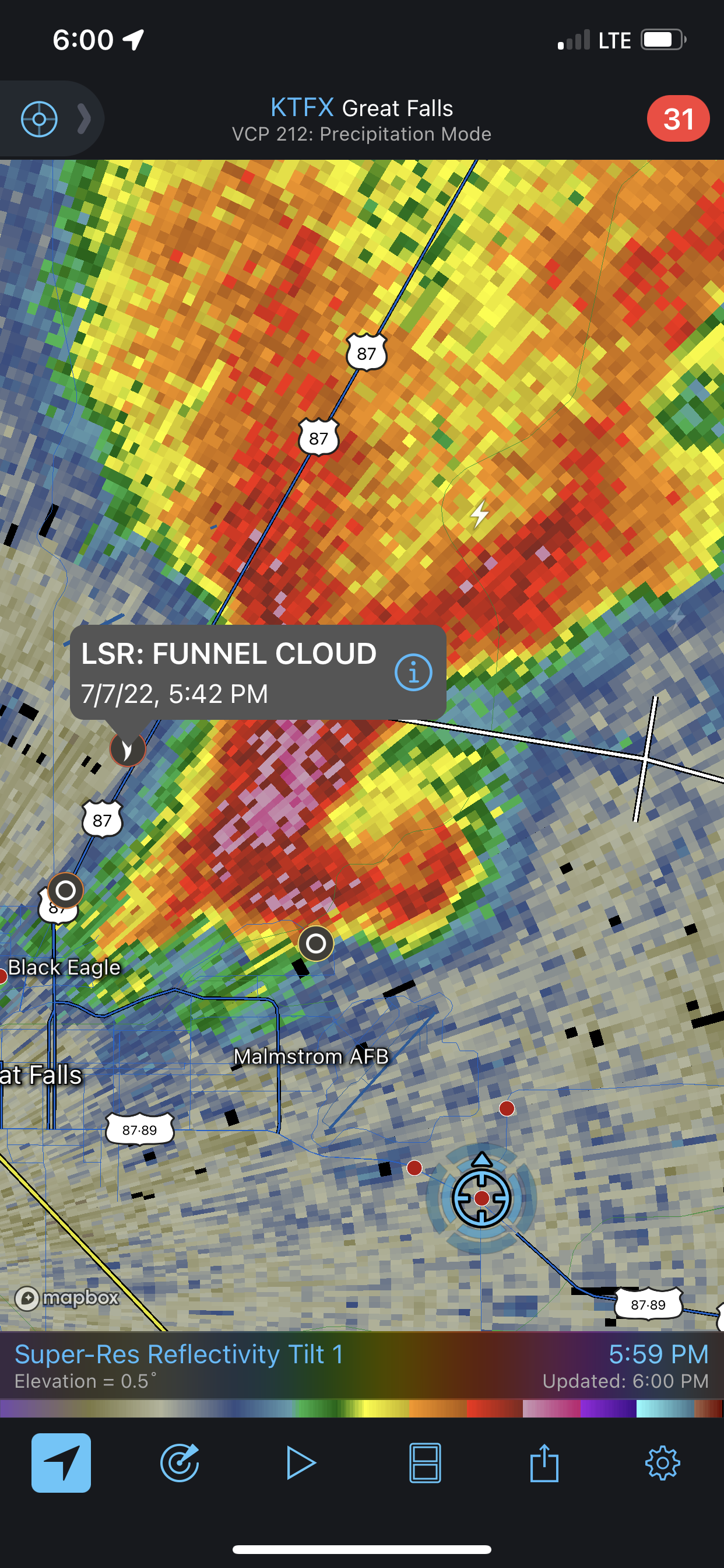This screenshot has width=724, height=1568.
Task: Open the split panel layout button
Action: (425, 1462)
